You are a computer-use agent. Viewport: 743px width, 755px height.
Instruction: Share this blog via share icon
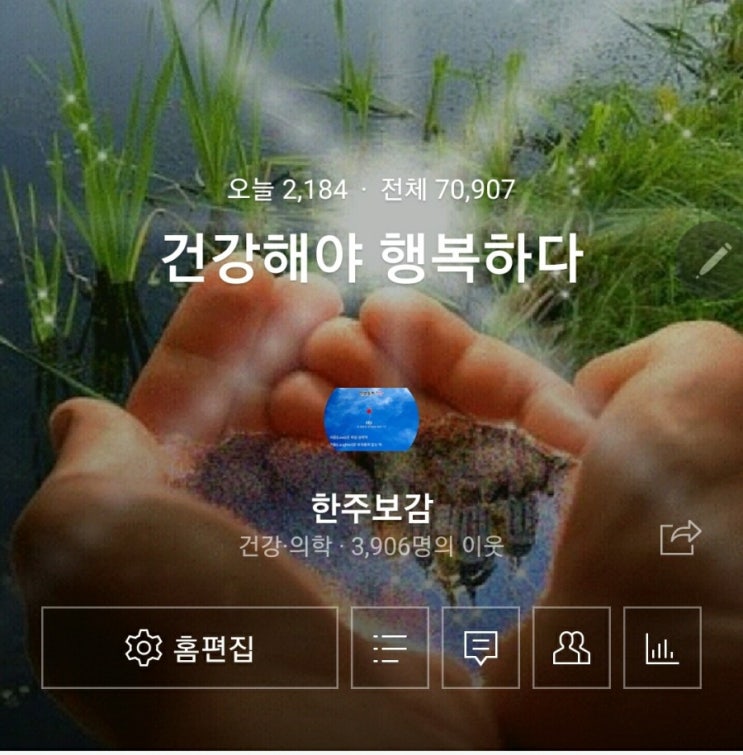(x=680, y=538)
